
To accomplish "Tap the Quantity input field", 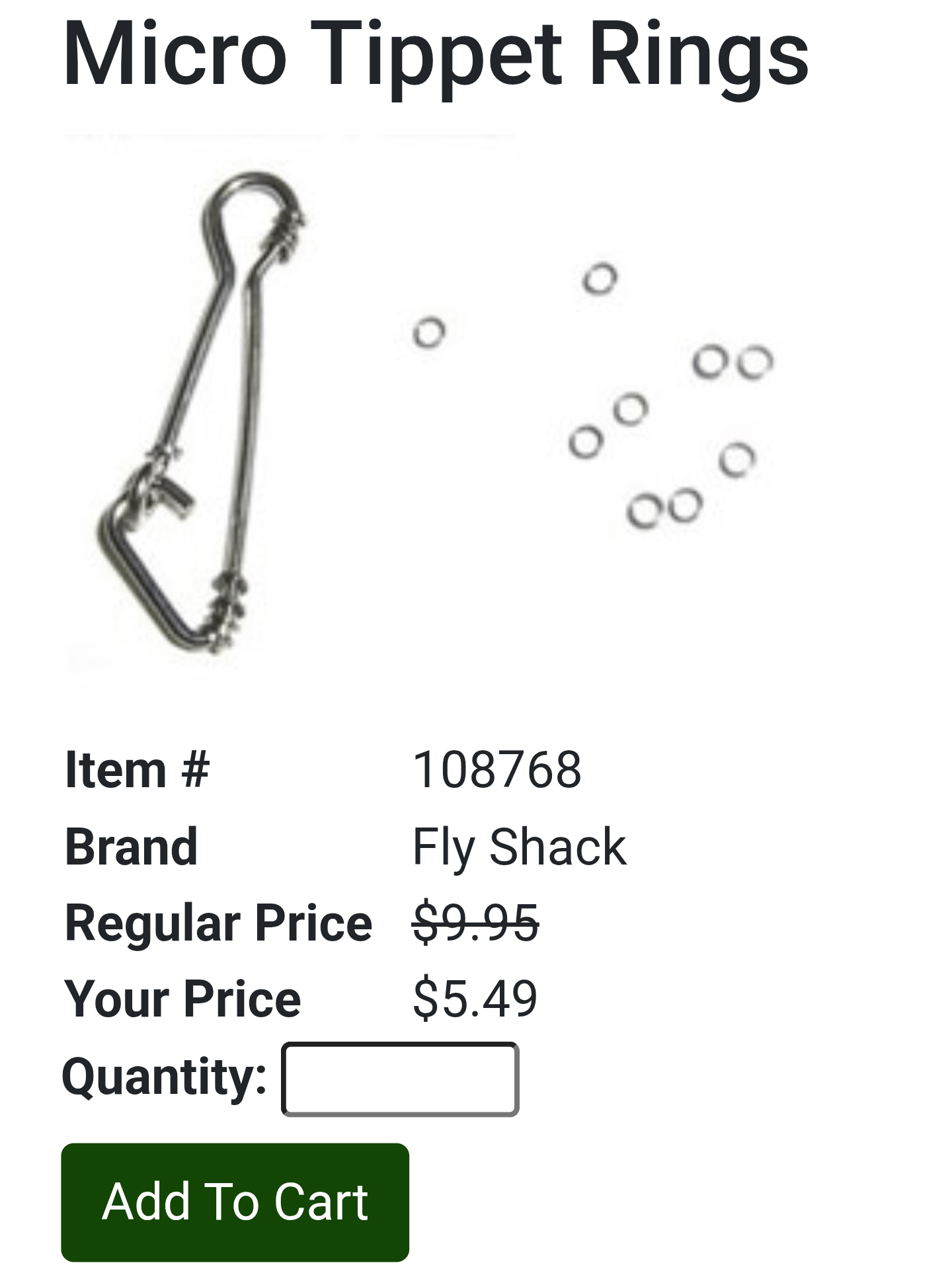I will [x=400, y=1079].
